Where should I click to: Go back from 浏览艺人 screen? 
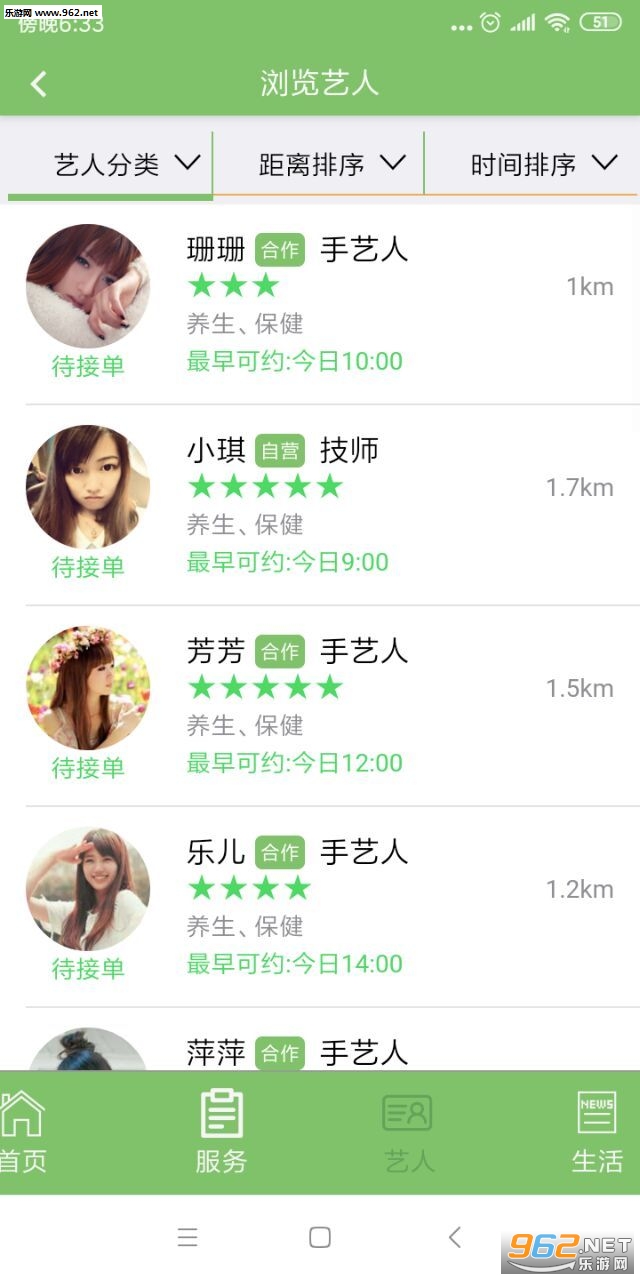(39, 84)
